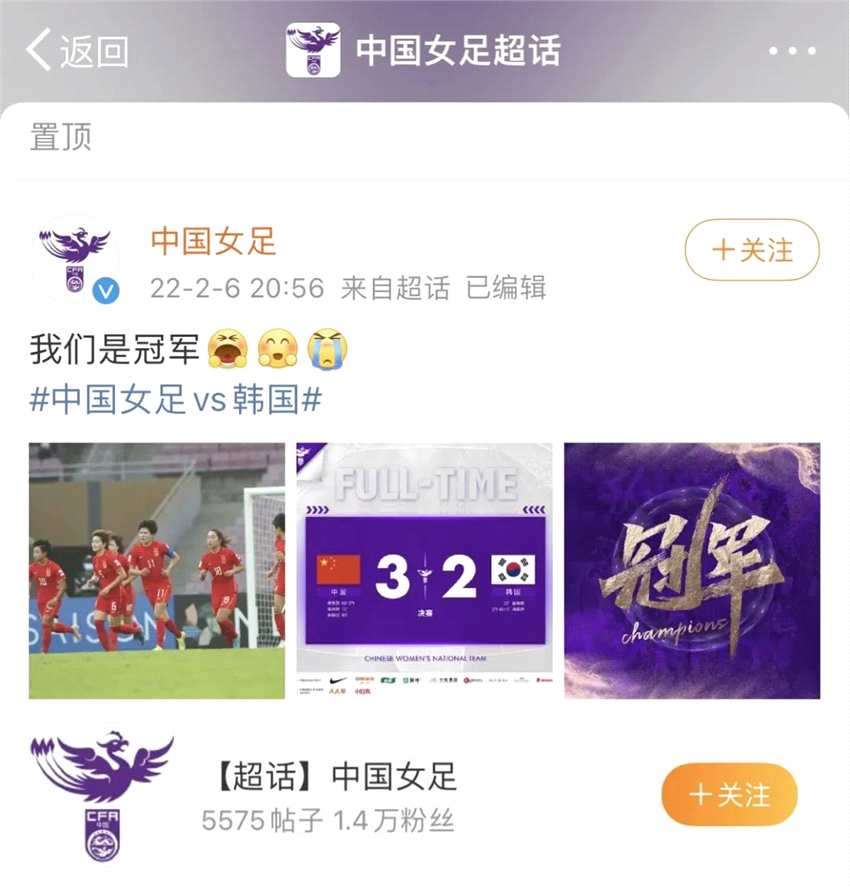
Task: Enlarge the purple 冠军 champions image
Action: (692, 571)
